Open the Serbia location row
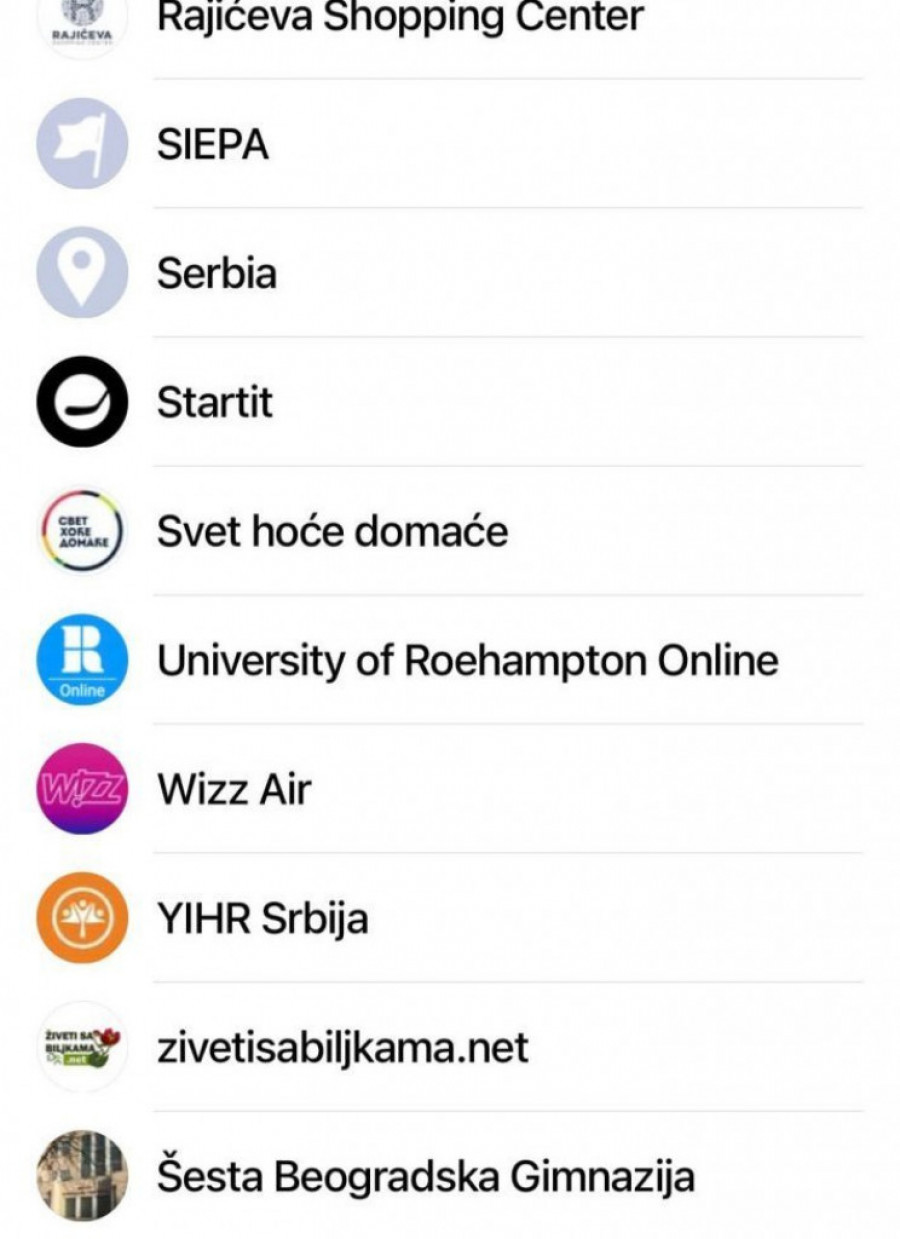This screenshot has width=900, height=1239. [217, 273]
